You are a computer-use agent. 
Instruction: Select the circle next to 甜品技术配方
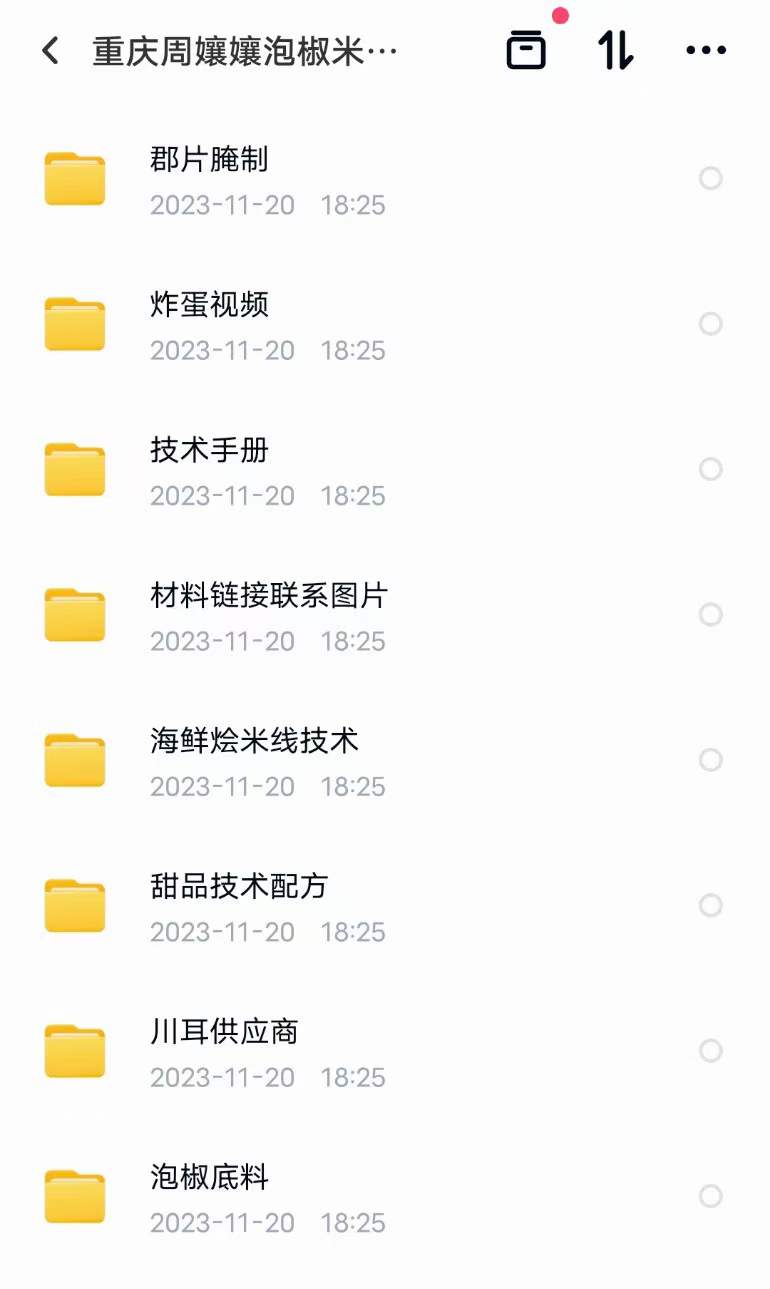(711, 905)
